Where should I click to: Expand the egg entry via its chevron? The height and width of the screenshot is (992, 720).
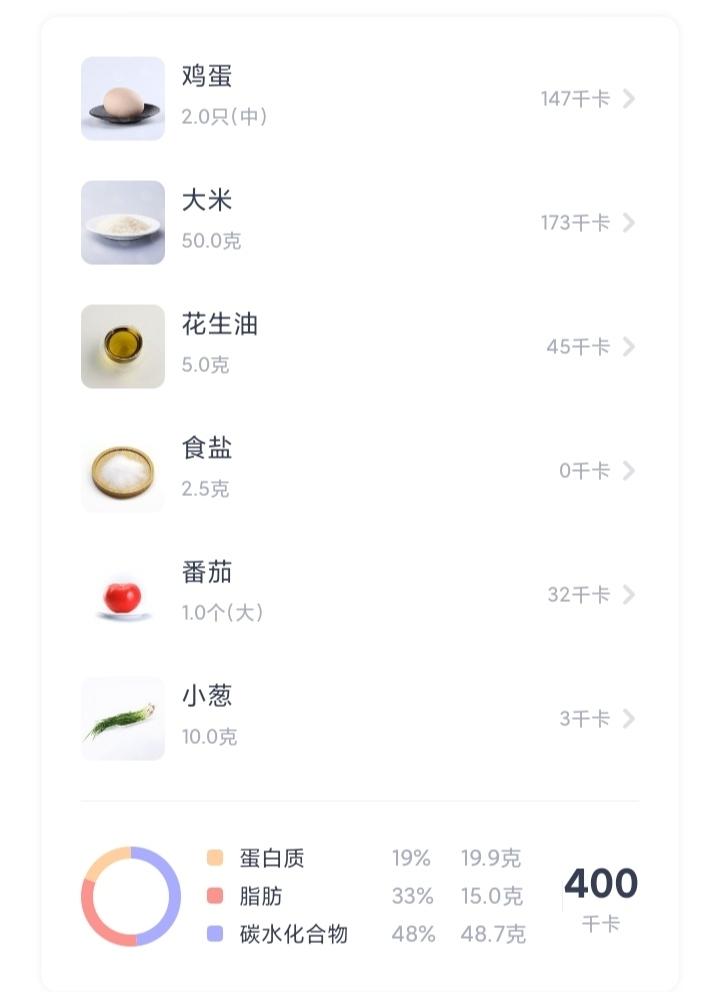[629, 99]
